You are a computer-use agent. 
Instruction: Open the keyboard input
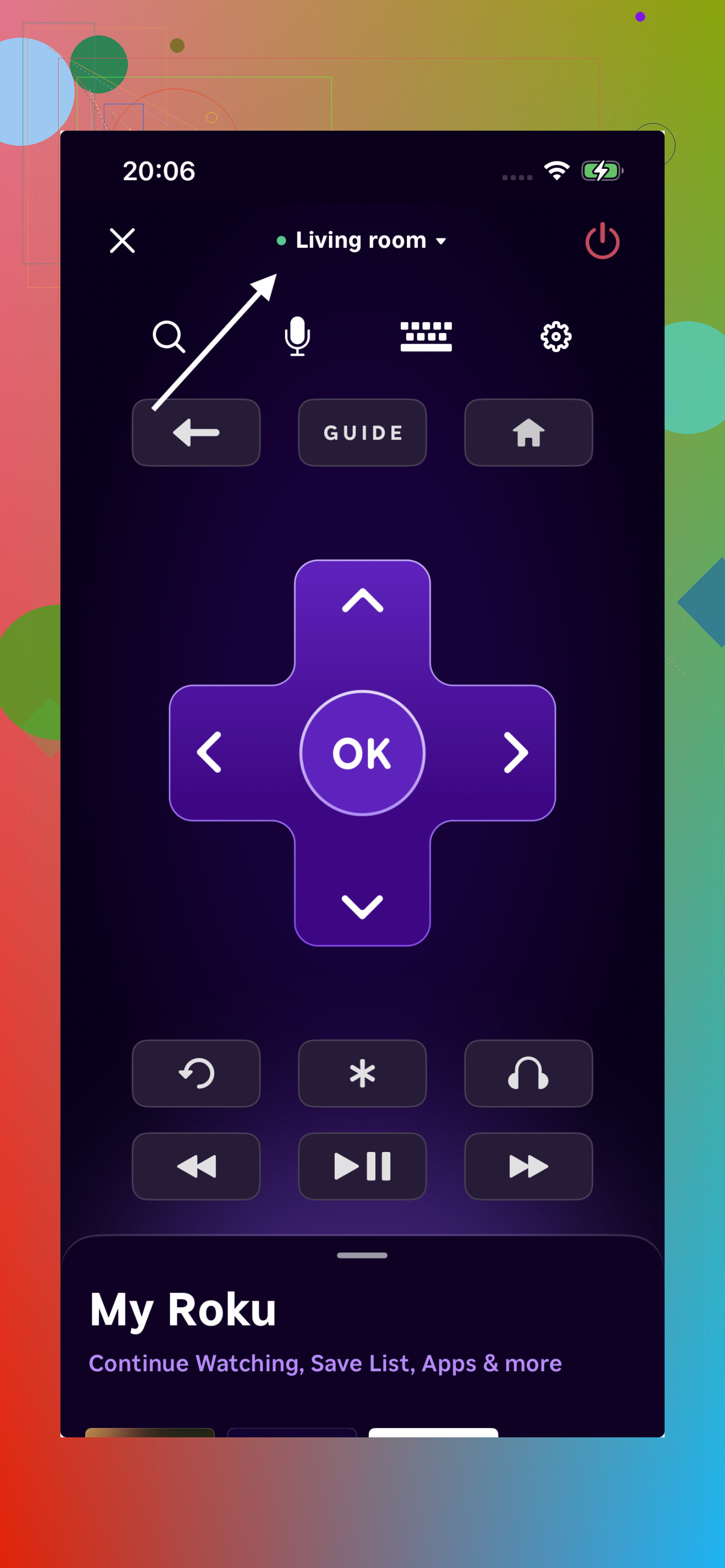pyautogui.click(x=426, y=336)
